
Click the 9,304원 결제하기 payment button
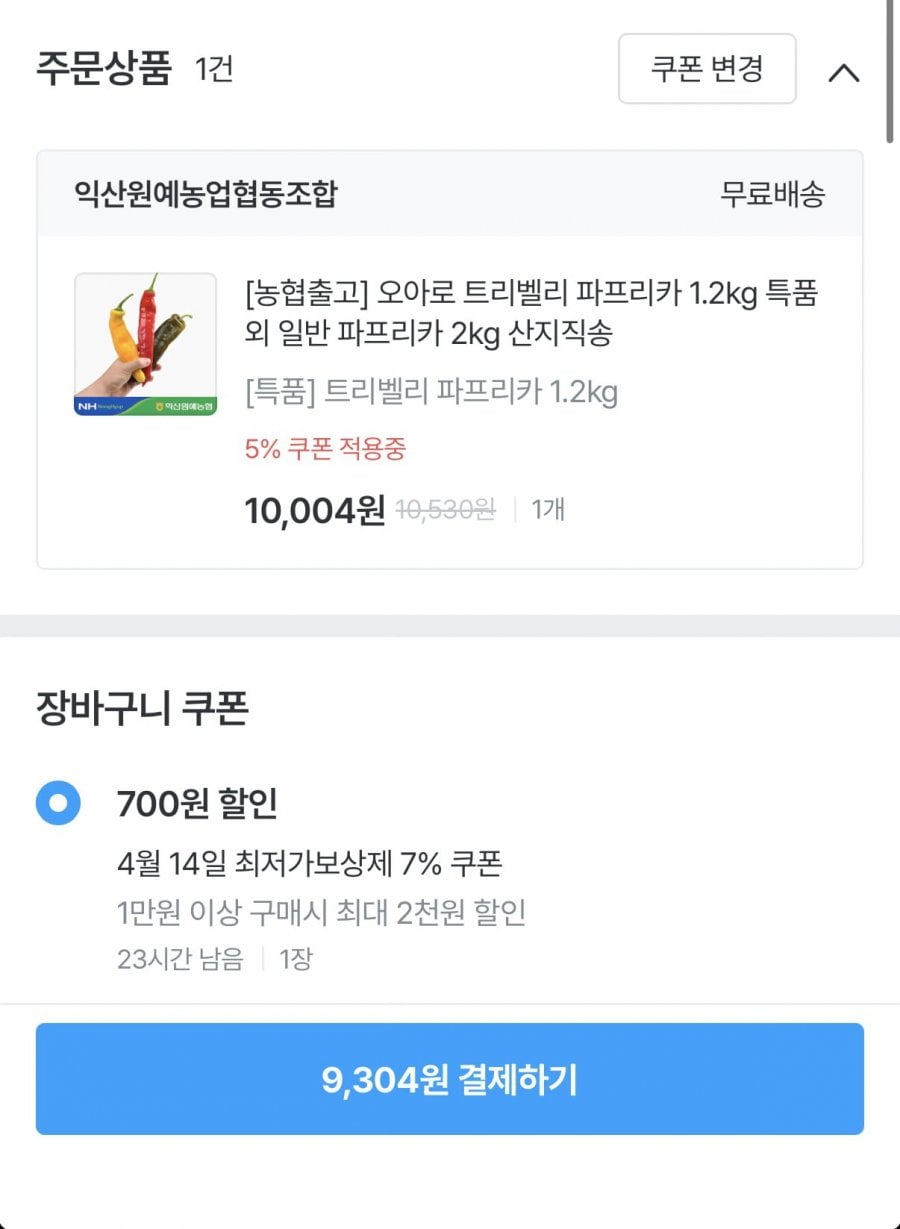pyautogui.click(x=449, y=1080)
